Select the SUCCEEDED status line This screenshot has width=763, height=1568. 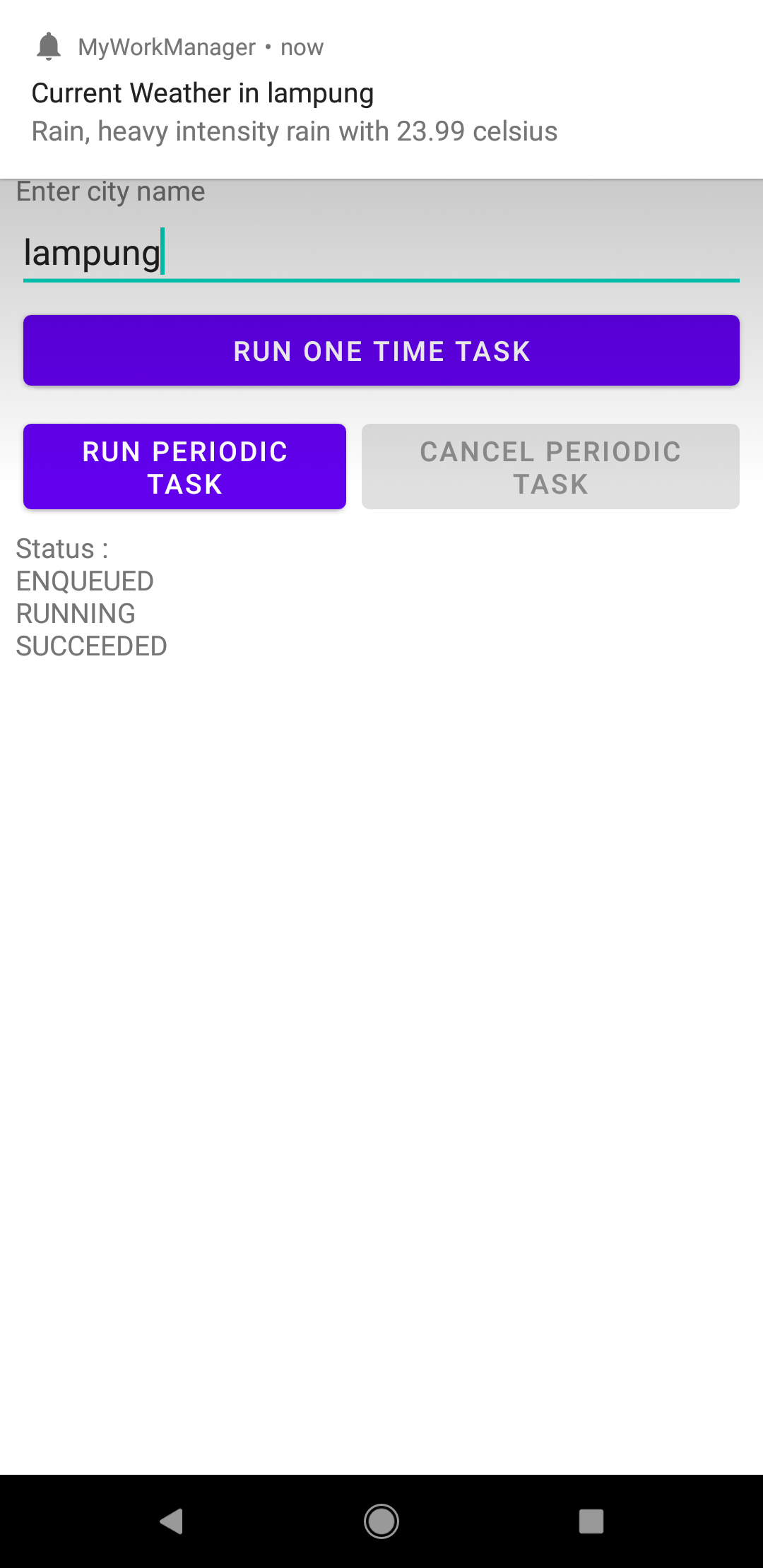(x=92, y=645)
